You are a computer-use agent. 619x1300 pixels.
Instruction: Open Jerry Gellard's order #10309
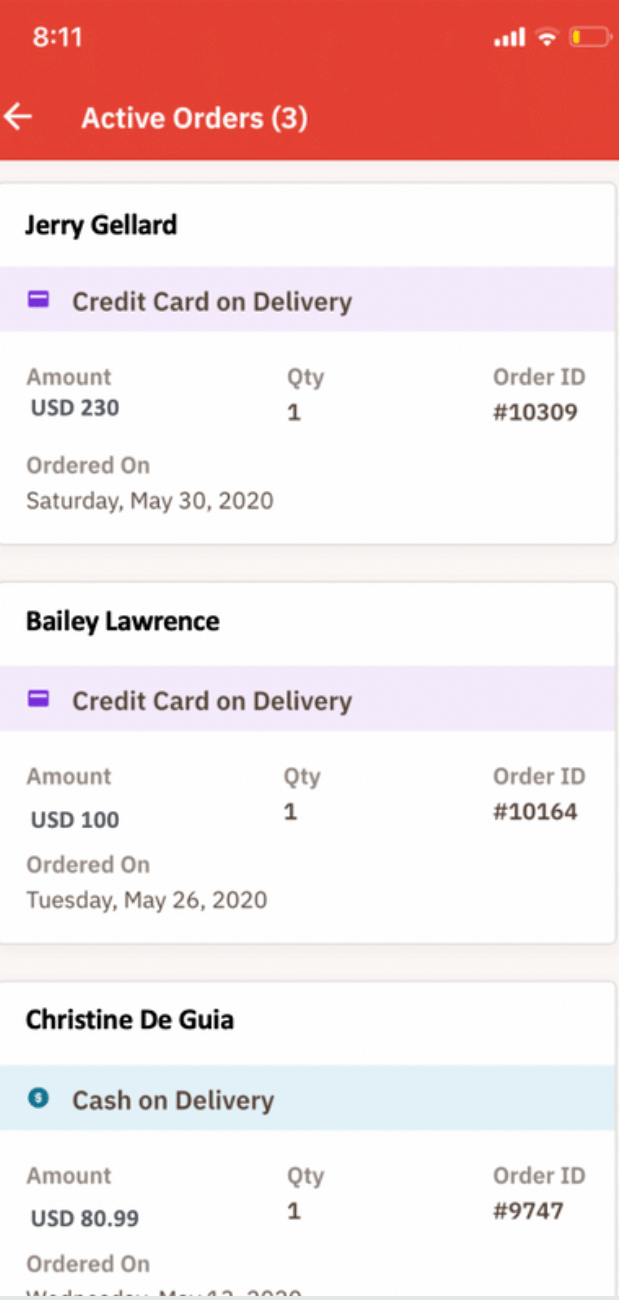coord(307,364)
